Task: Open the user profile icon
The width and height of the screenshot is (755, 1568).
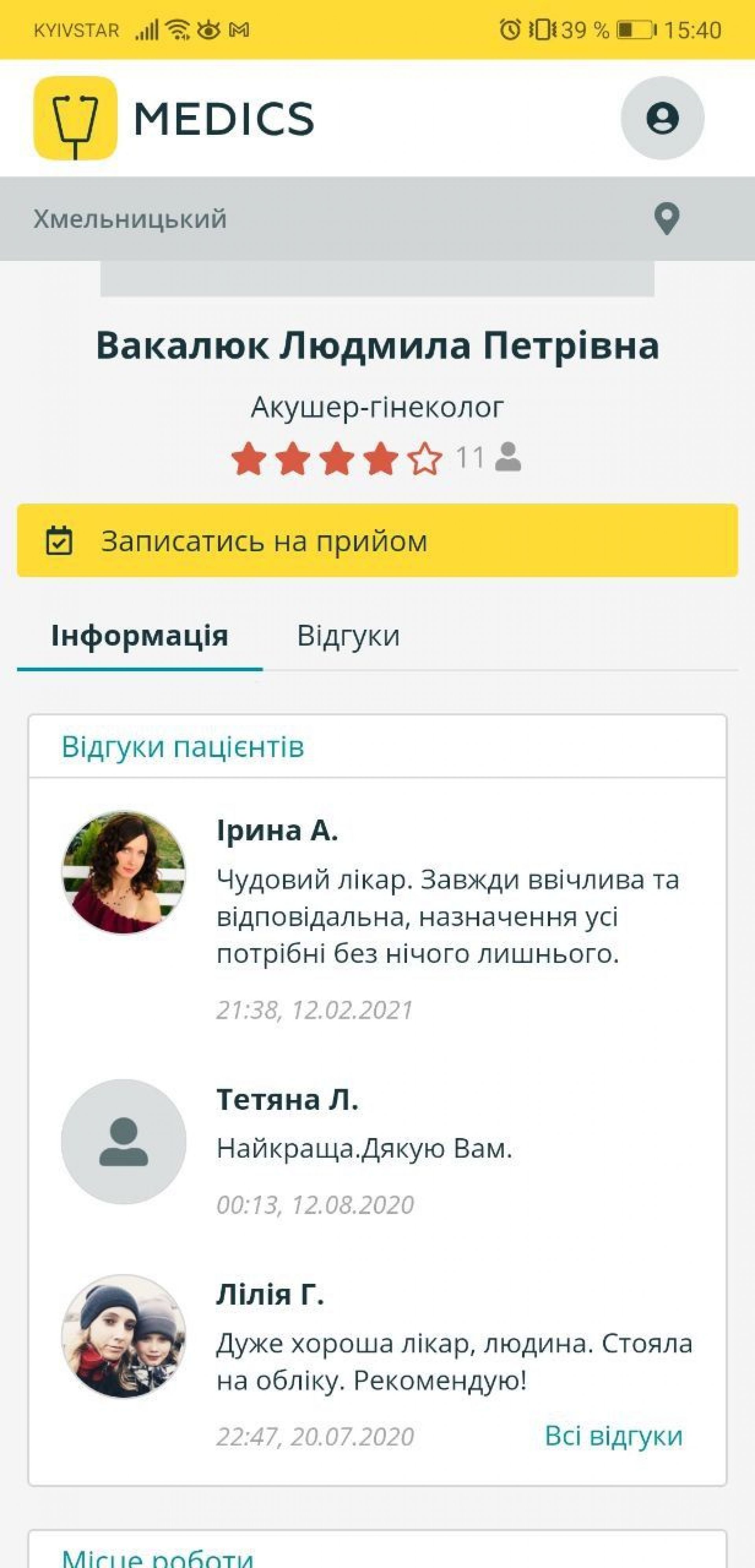Action: pyautogui.click(x=662, y=118)
